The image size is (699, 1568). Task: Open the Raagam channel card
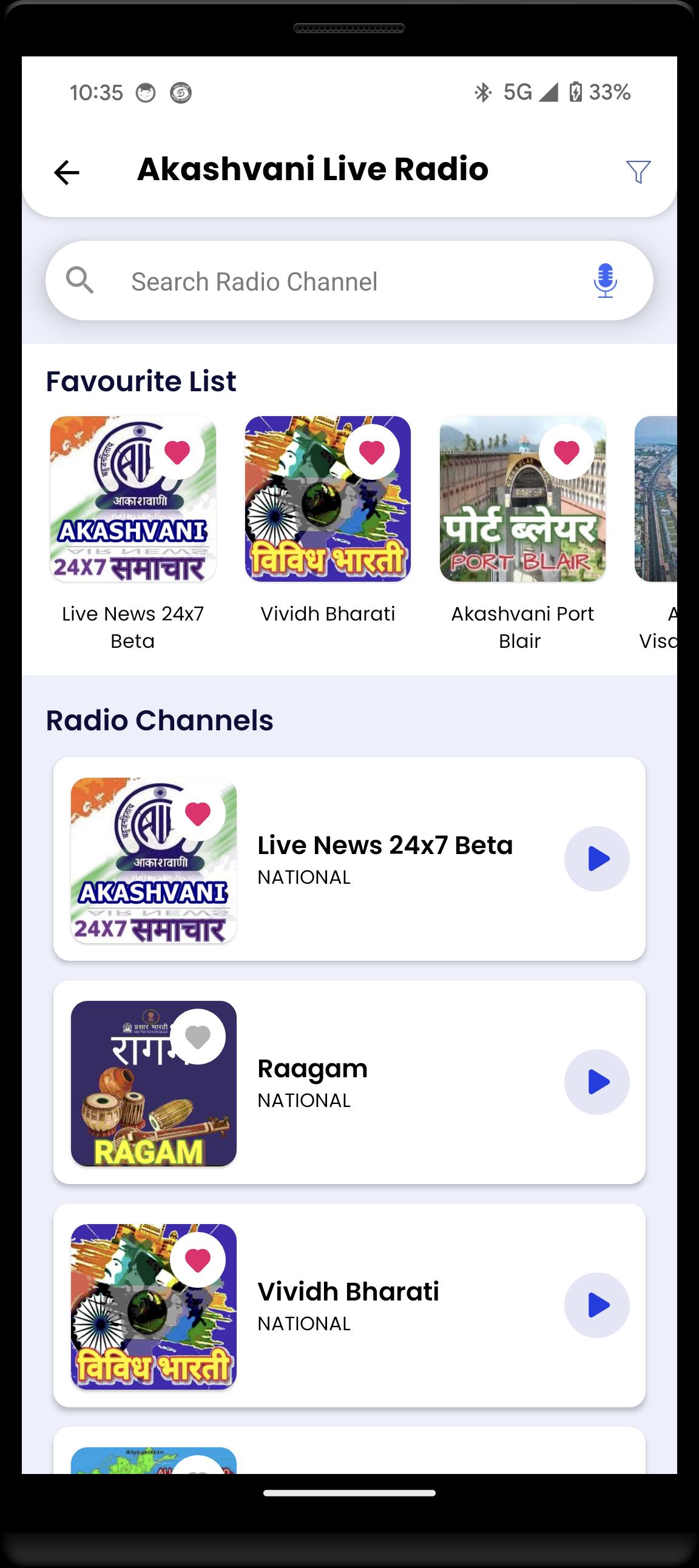[x=349, y=1082]
